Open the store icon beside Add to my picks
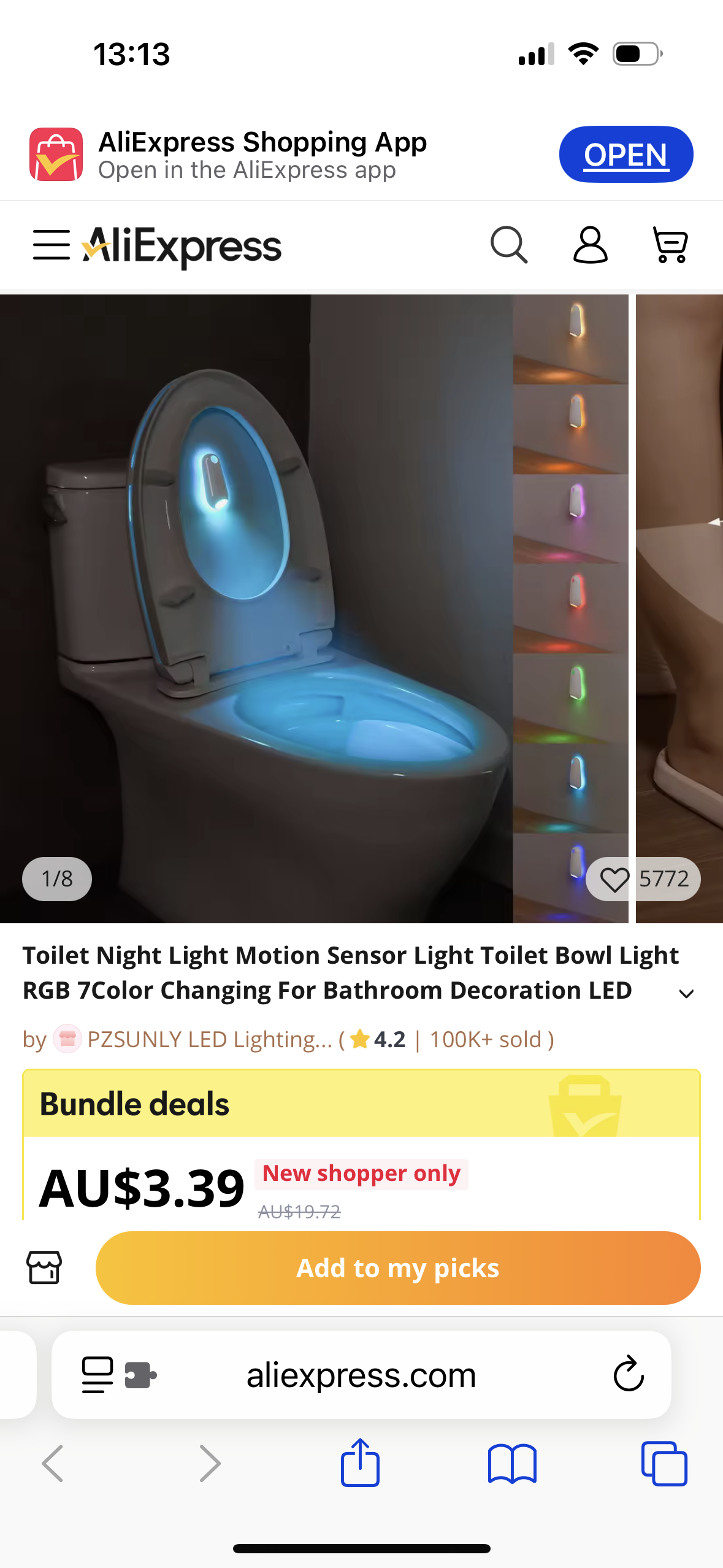Screen dimensions: 723x1568 coord(44,1268)
